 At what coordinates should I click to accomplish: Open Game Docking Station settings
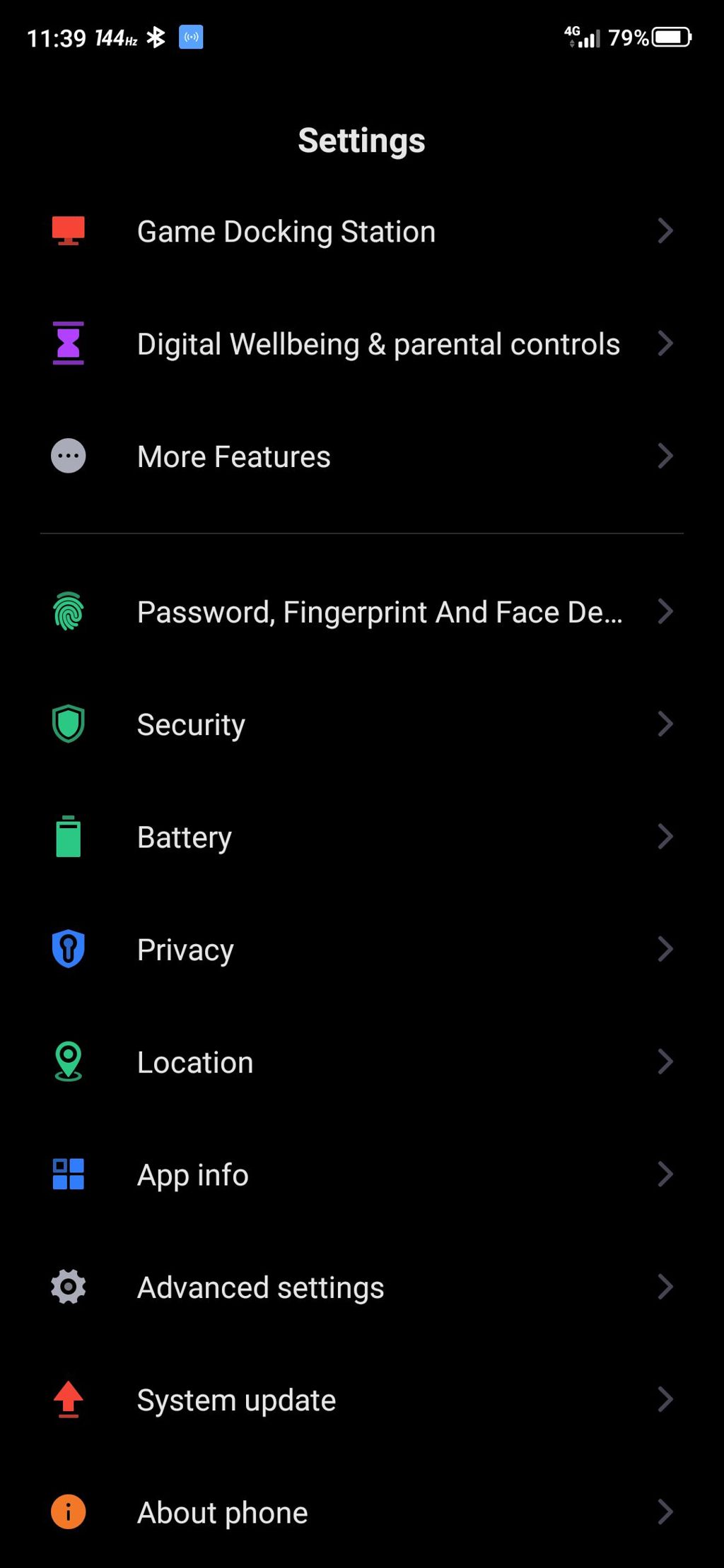286,231
